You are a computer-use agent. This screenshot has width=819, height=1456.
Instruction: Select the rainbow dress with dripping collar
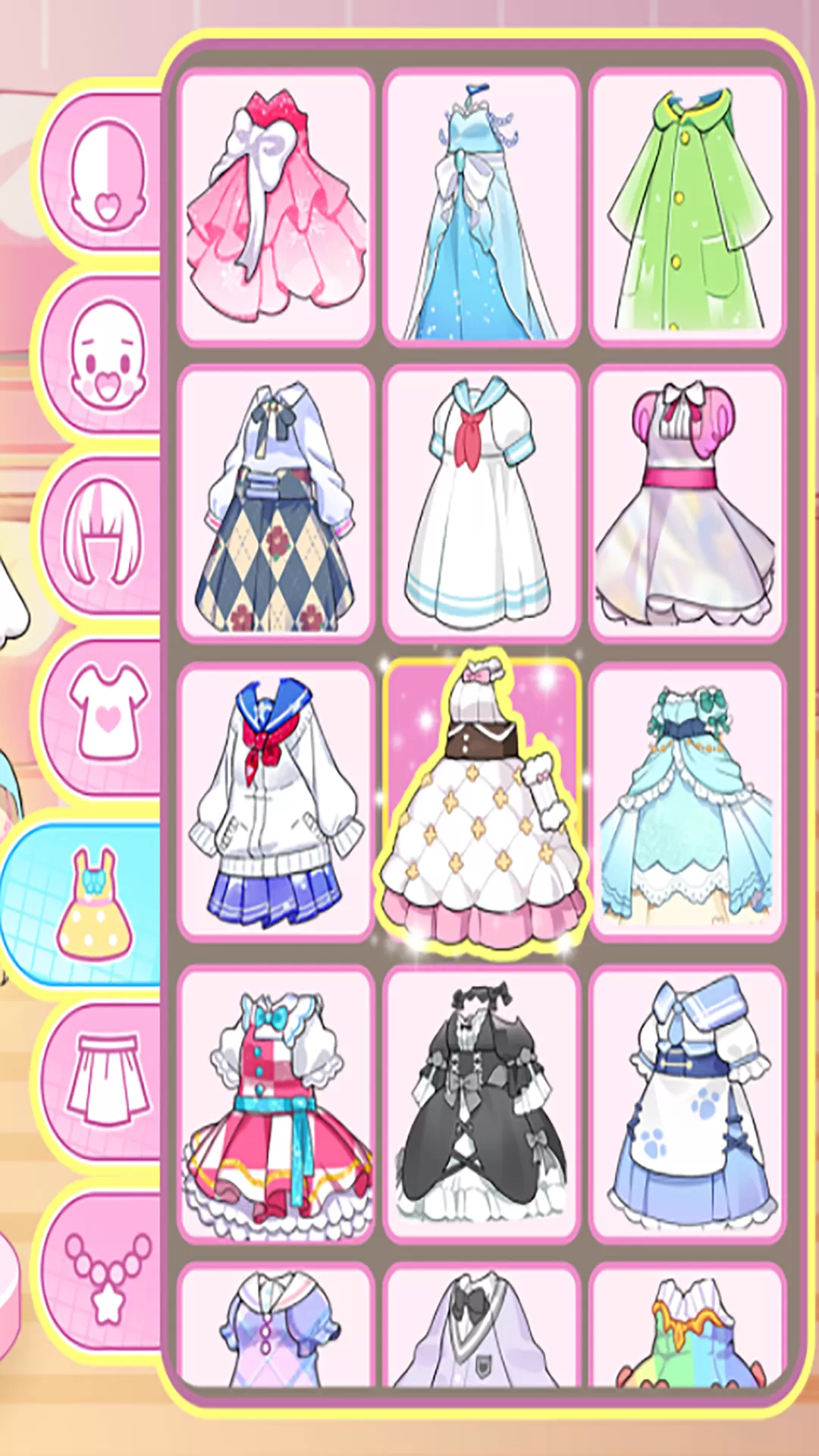pos(687,1327)
